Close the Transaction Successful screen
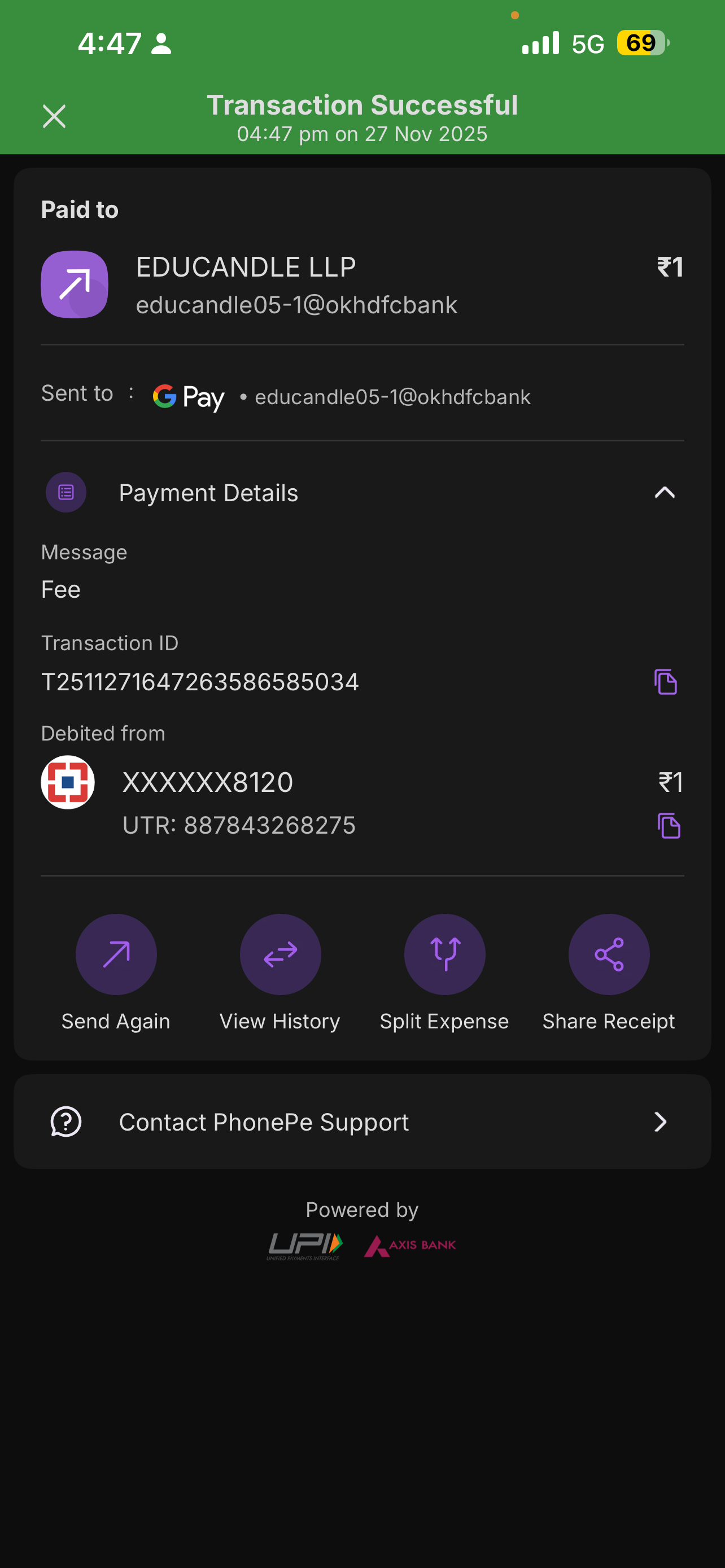Viewport: 725px width, 1568px height. pyautogui.click(x=54, y=116)
